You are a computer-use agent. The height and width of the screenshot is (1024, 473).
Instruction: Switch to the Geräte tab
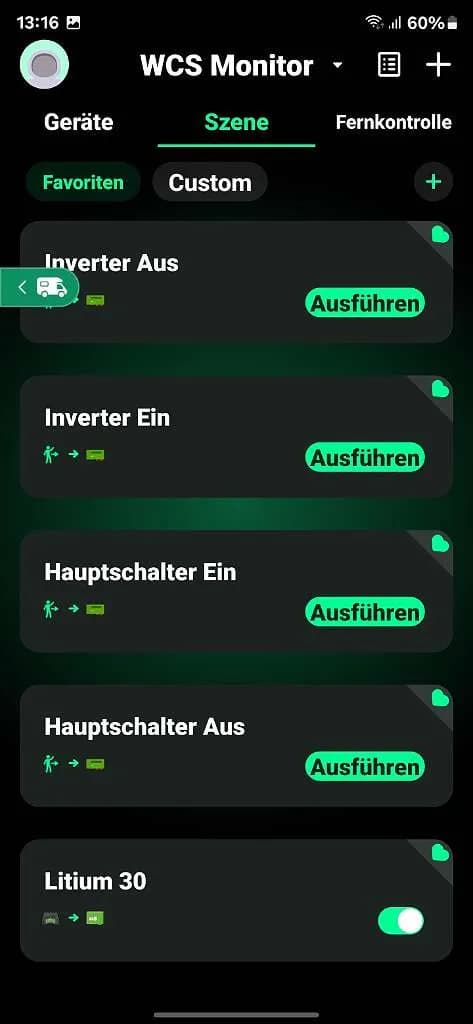point(78,122)
